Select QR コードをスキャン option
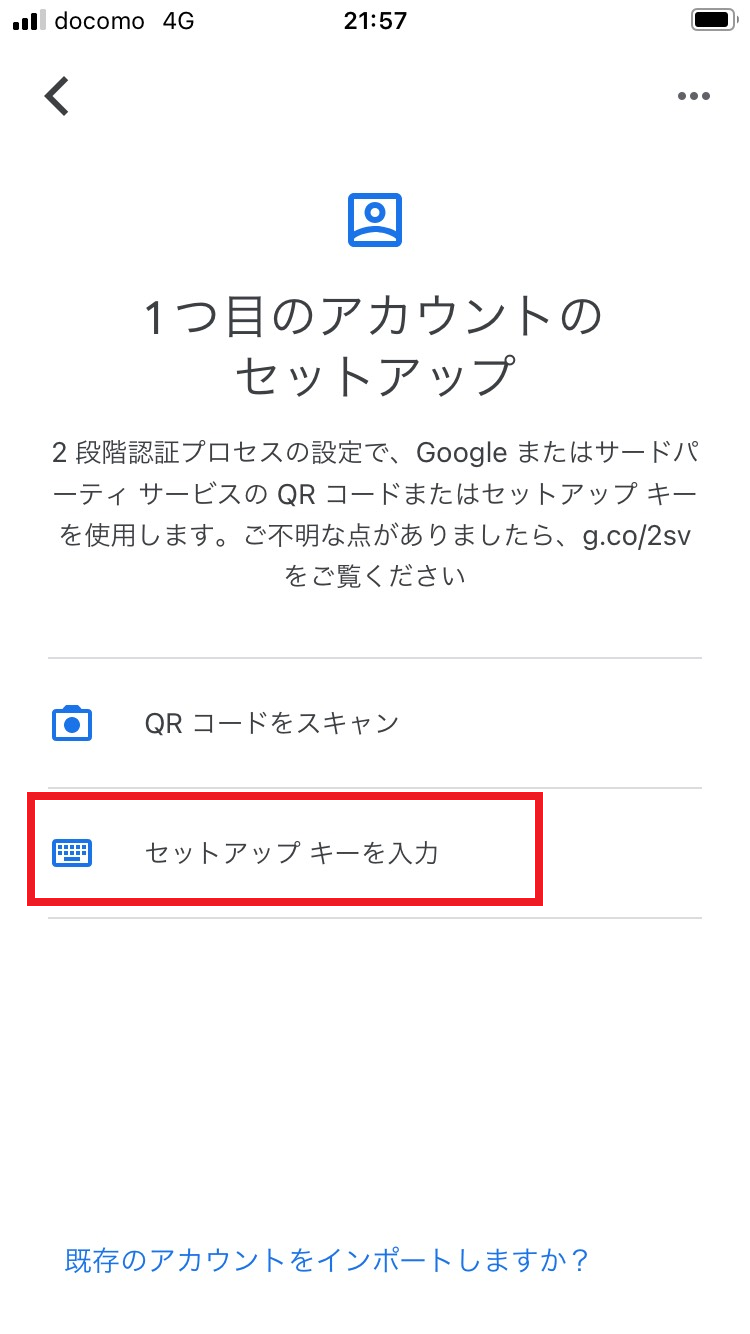 (375, 723)
